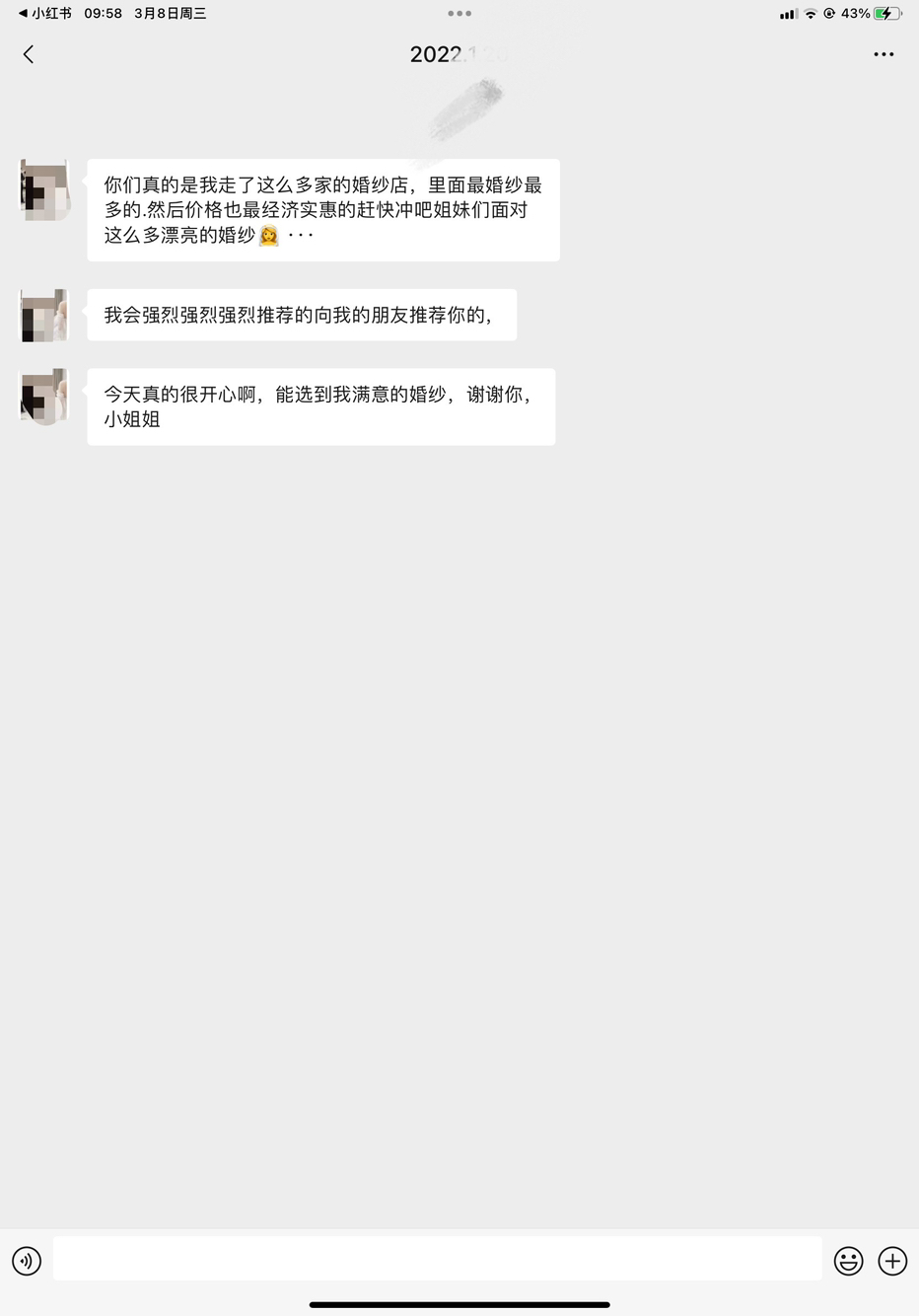
Task: Focus the message text field
Action: [437, 1259]
